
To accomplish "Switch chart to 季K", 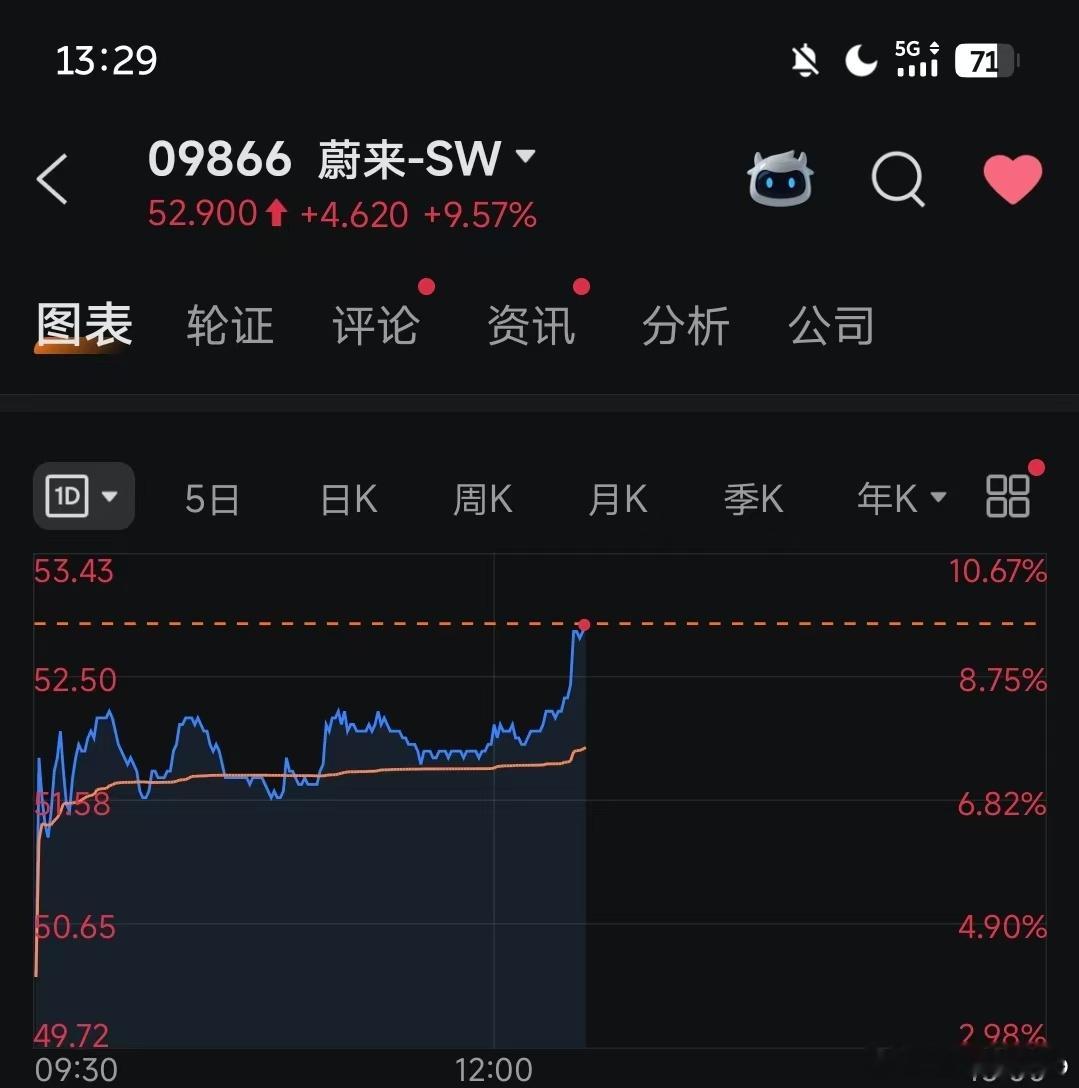I will [x=754, y=500].
